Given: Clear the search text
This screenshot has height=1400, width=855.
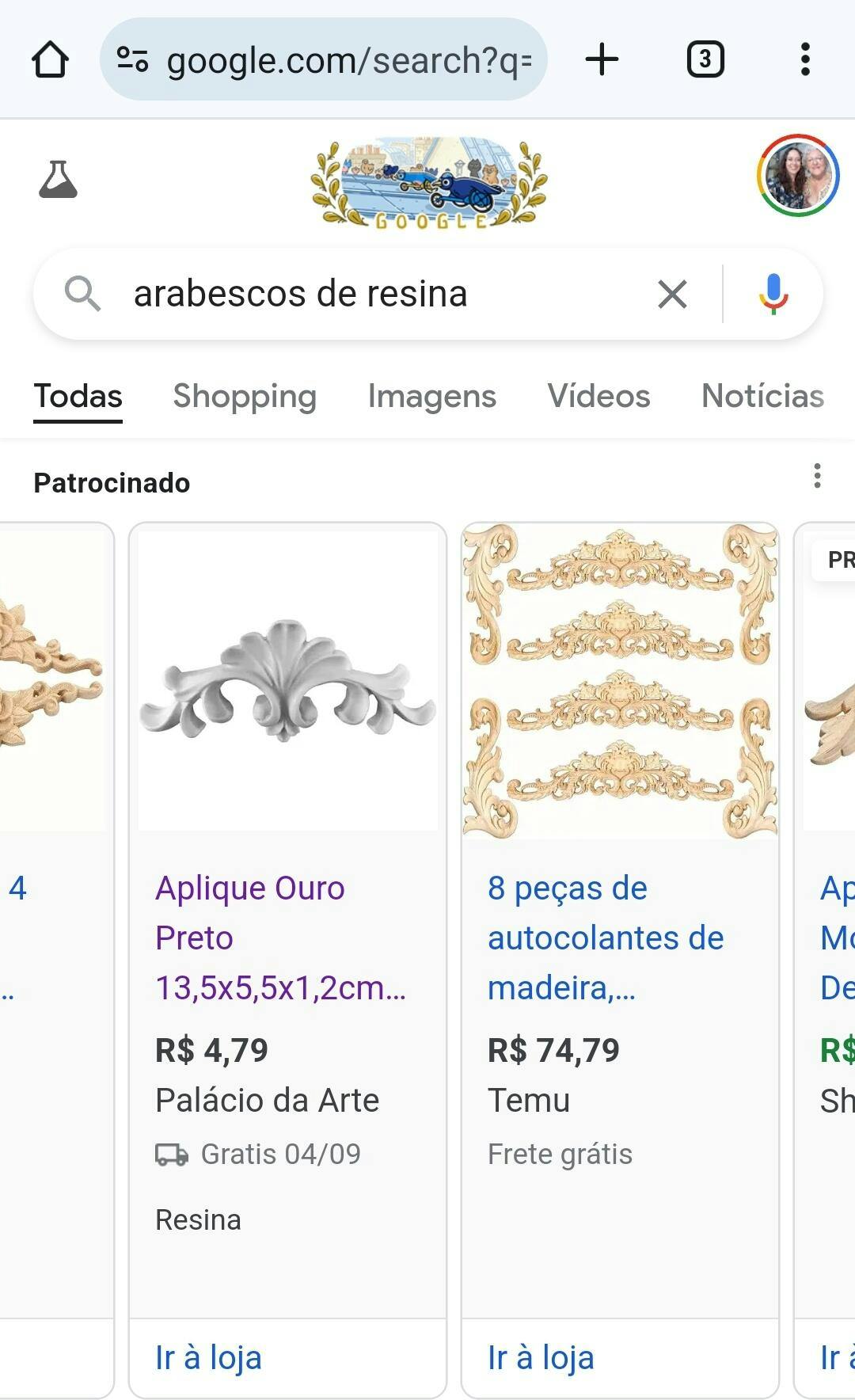Looking at the screenshot, I should (x=672, y=295).
